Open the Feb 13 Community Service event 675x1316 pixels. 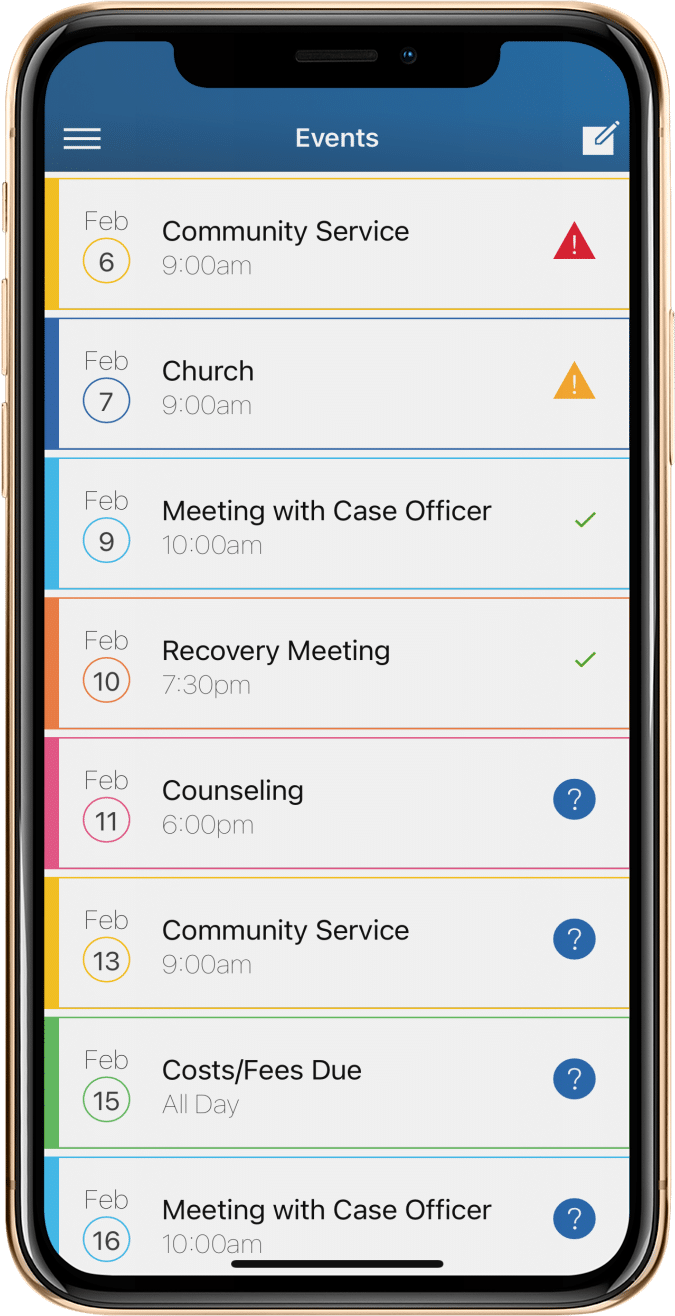point(337,943)
